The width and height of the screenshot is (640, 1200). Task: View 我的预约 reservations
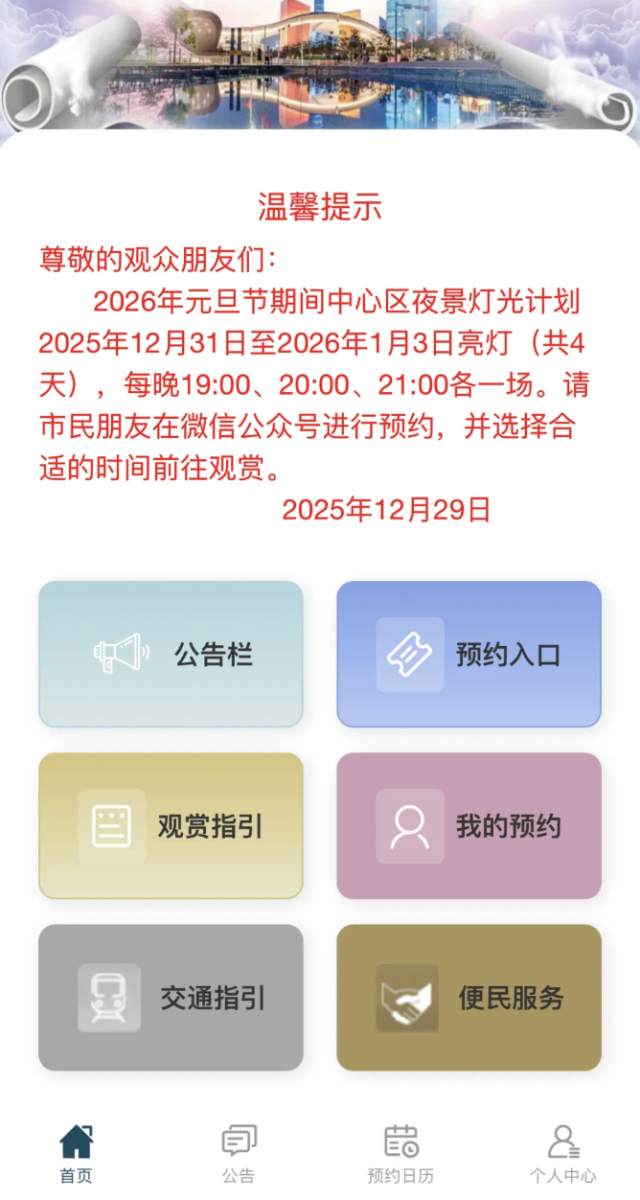[x=469, y=826]
